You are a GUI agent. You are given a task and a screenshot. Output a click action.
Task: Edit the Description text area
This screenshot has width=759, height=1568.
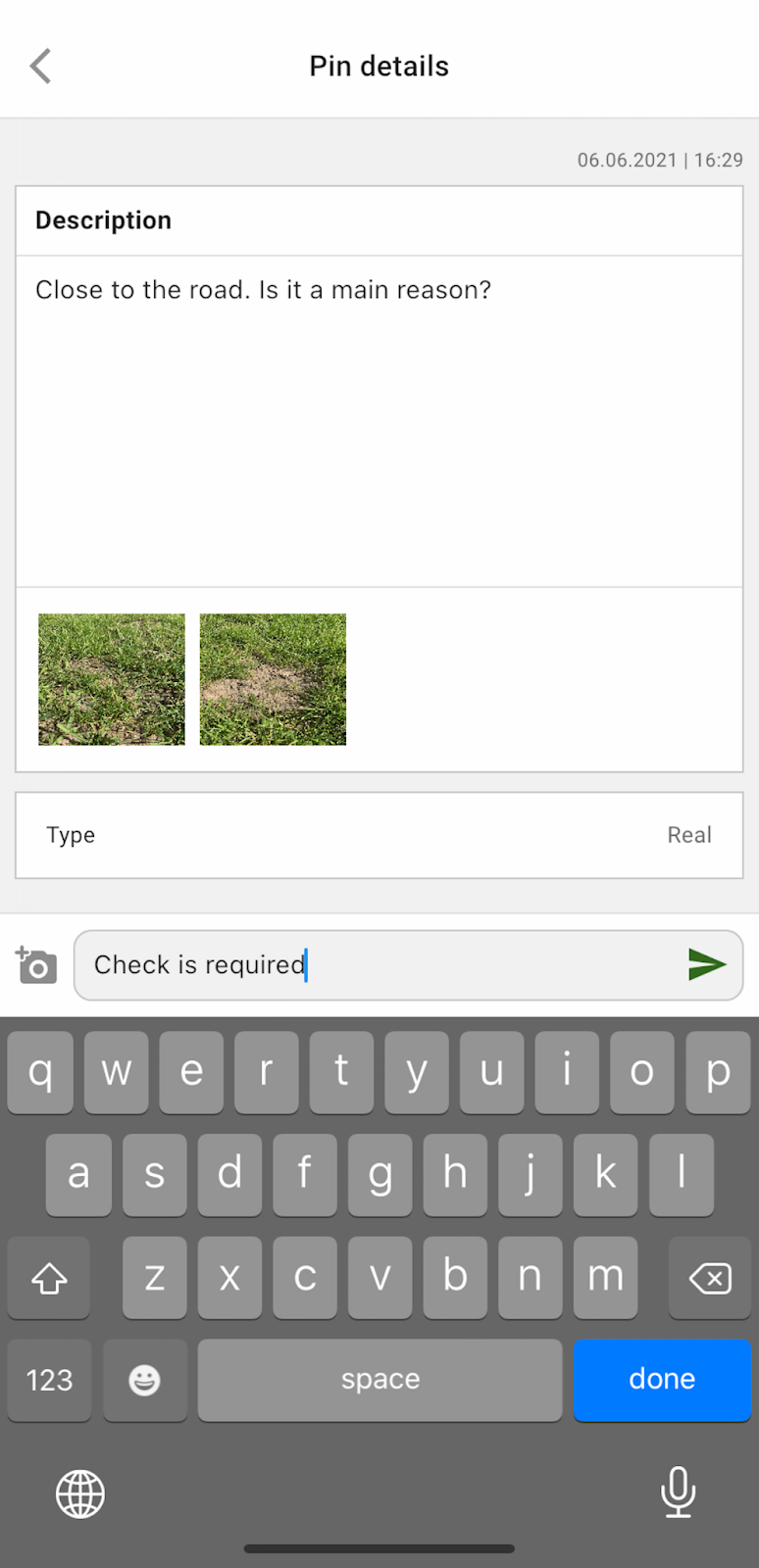coord(379,419)
